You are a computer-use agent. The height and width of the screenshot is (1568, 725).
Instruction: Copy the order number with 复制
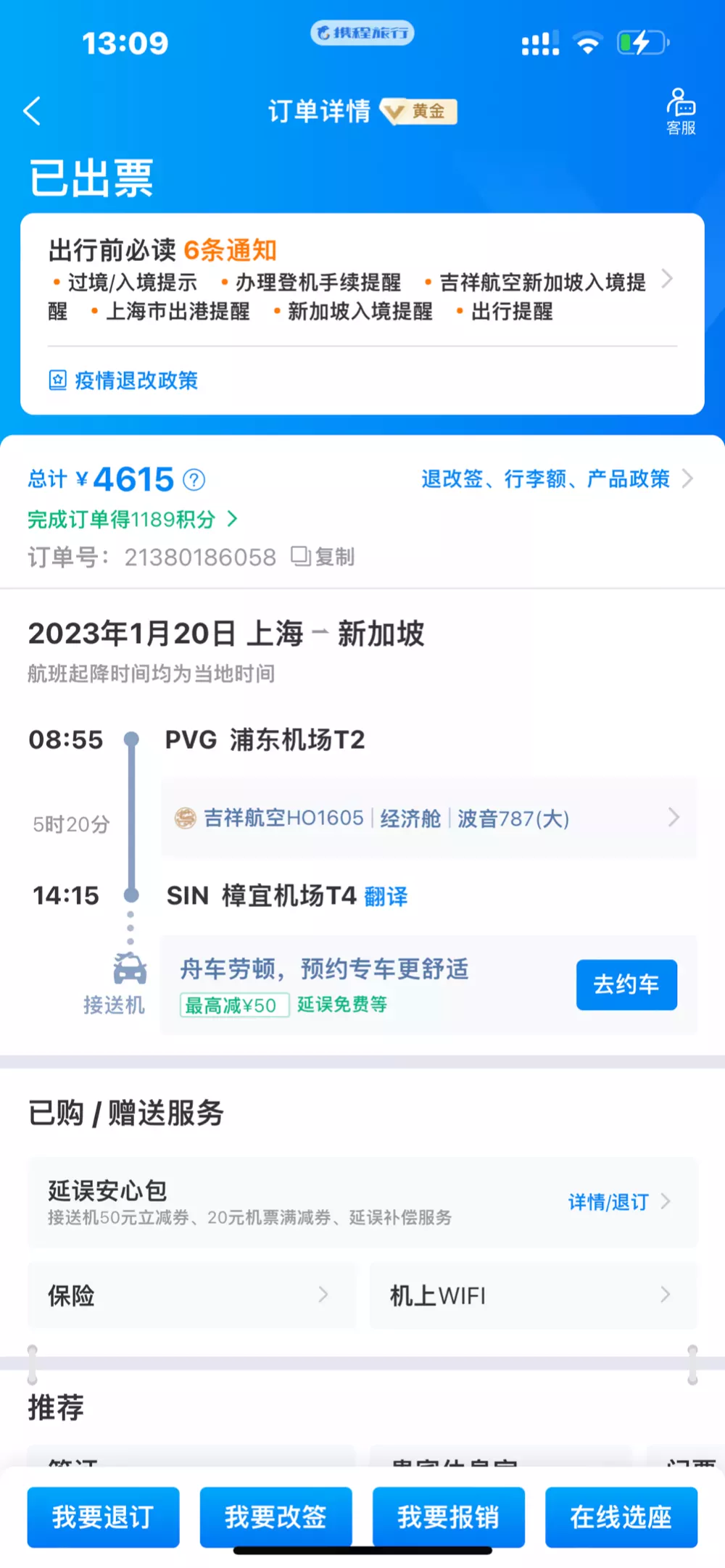[x=323, y=557]
